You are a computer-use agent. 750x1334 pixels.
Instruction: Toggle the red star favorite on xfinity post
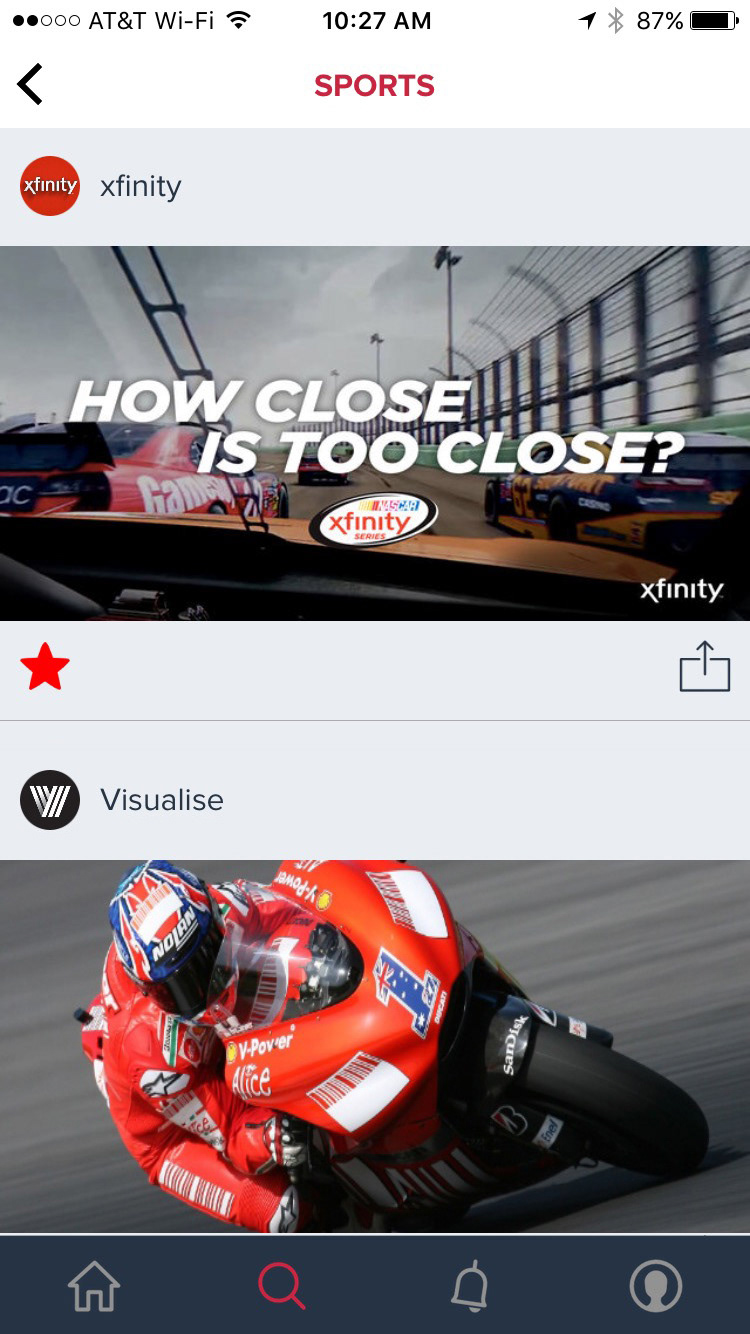click(x=45, y=668)
